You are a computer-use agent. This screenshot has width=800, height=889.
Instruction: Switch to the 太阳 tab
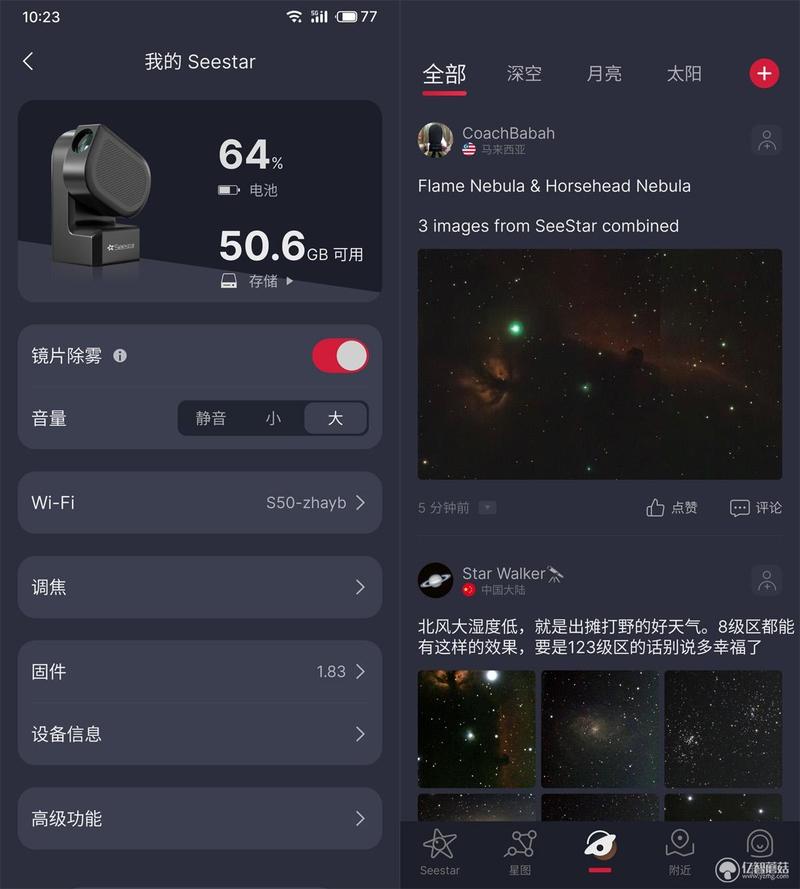pos(684,74)
